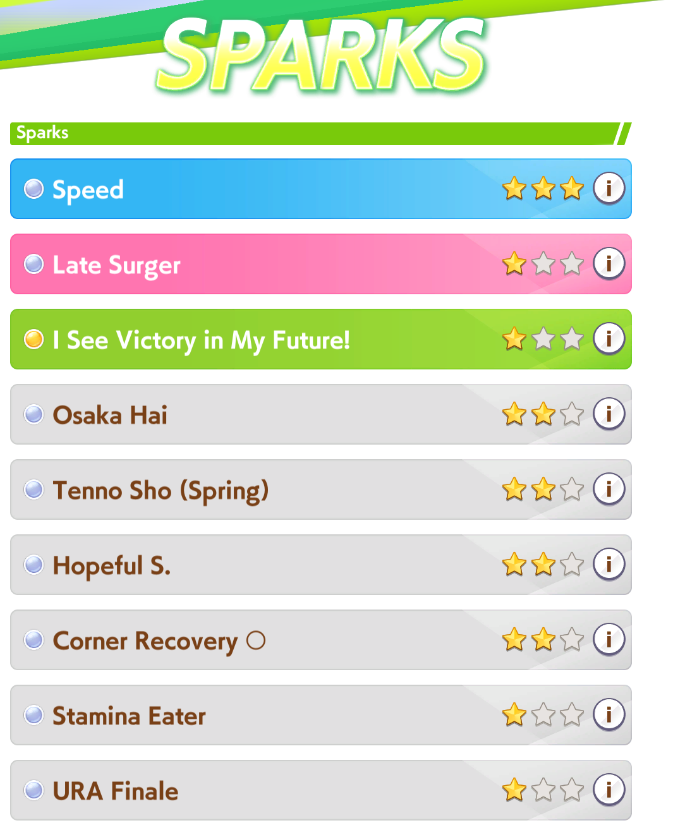Open URA Finale spark info
This screenshot has height=831, width=693.
[609, 790]
